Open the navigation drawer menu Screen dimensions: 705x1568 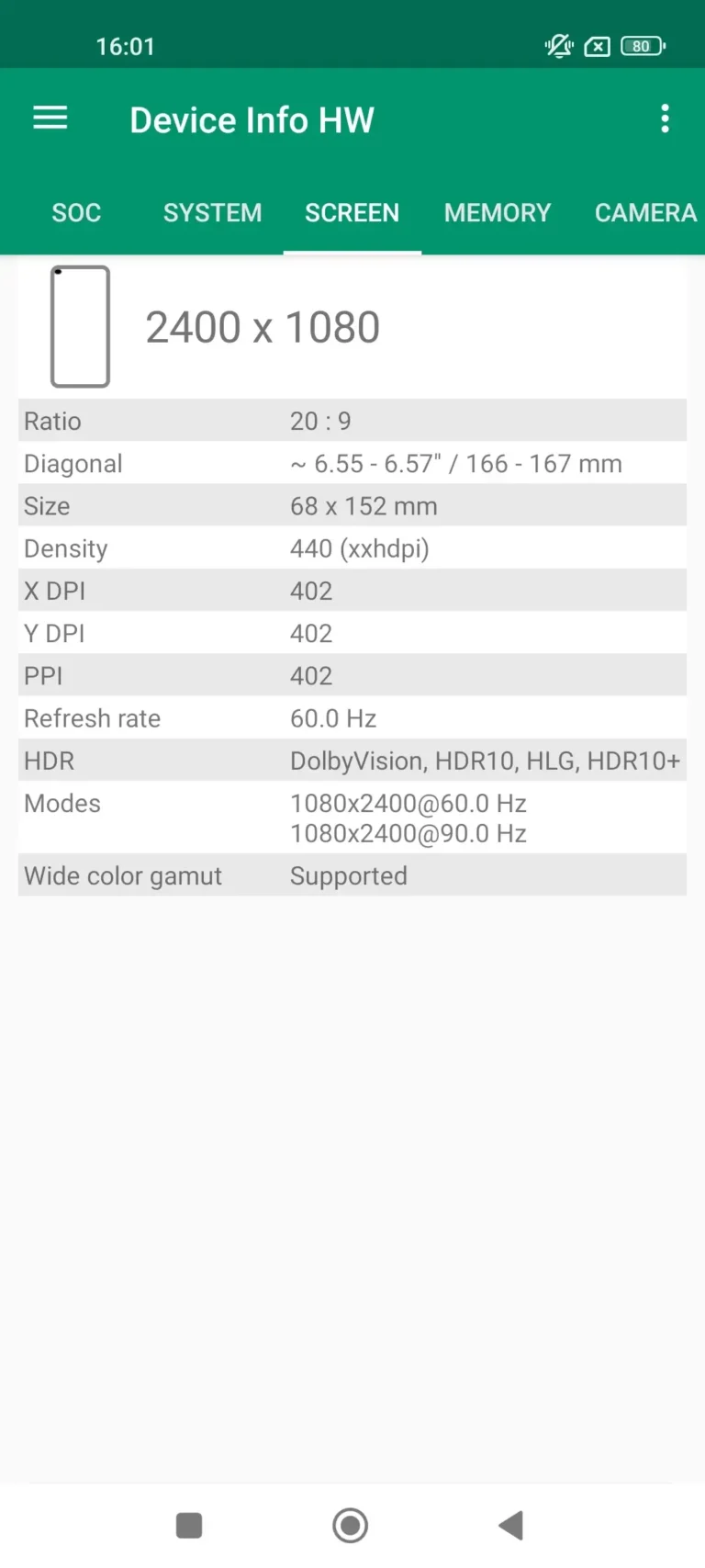(x=50, y=118)
